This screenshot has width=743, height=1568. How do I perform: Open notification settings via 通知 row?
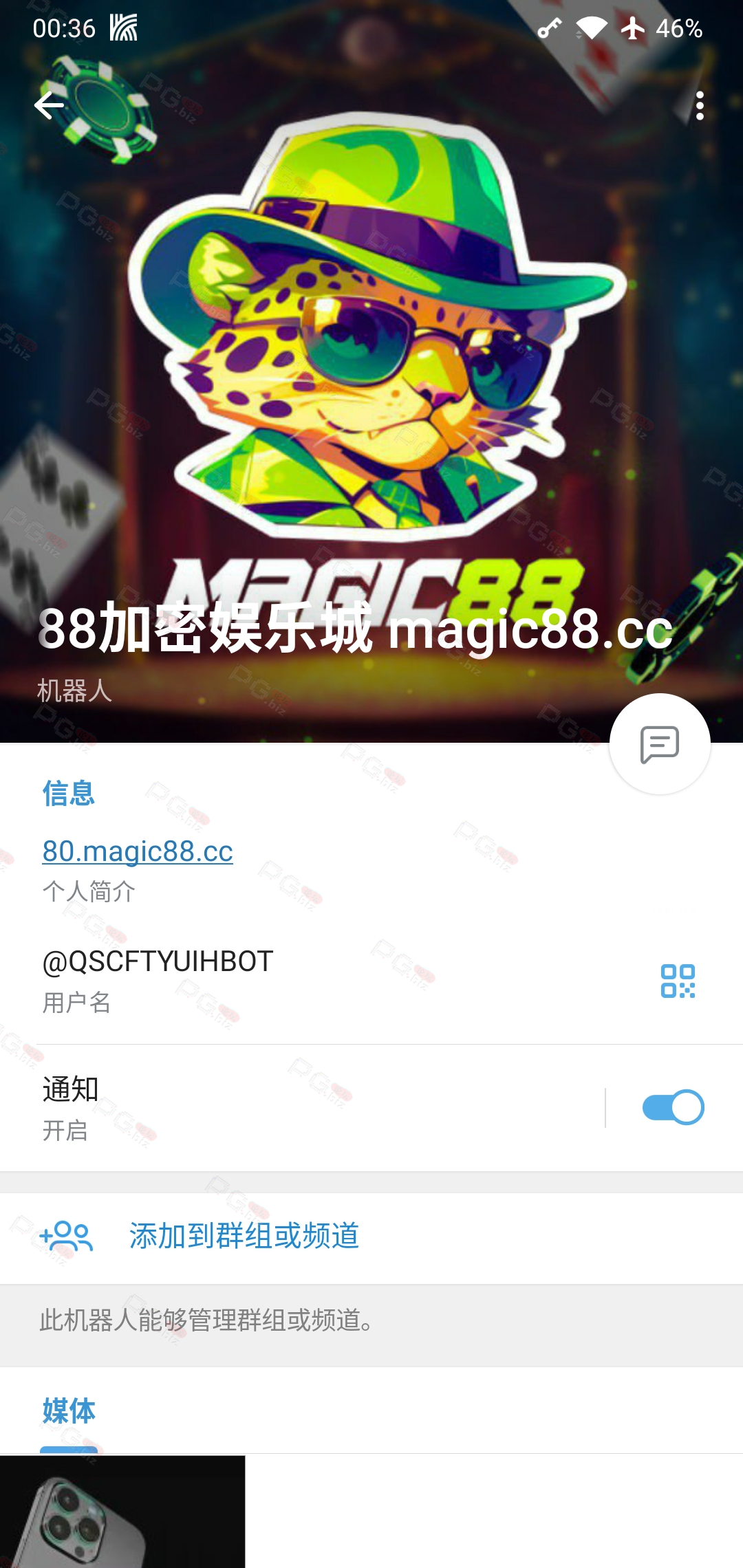coord(303,1108)
